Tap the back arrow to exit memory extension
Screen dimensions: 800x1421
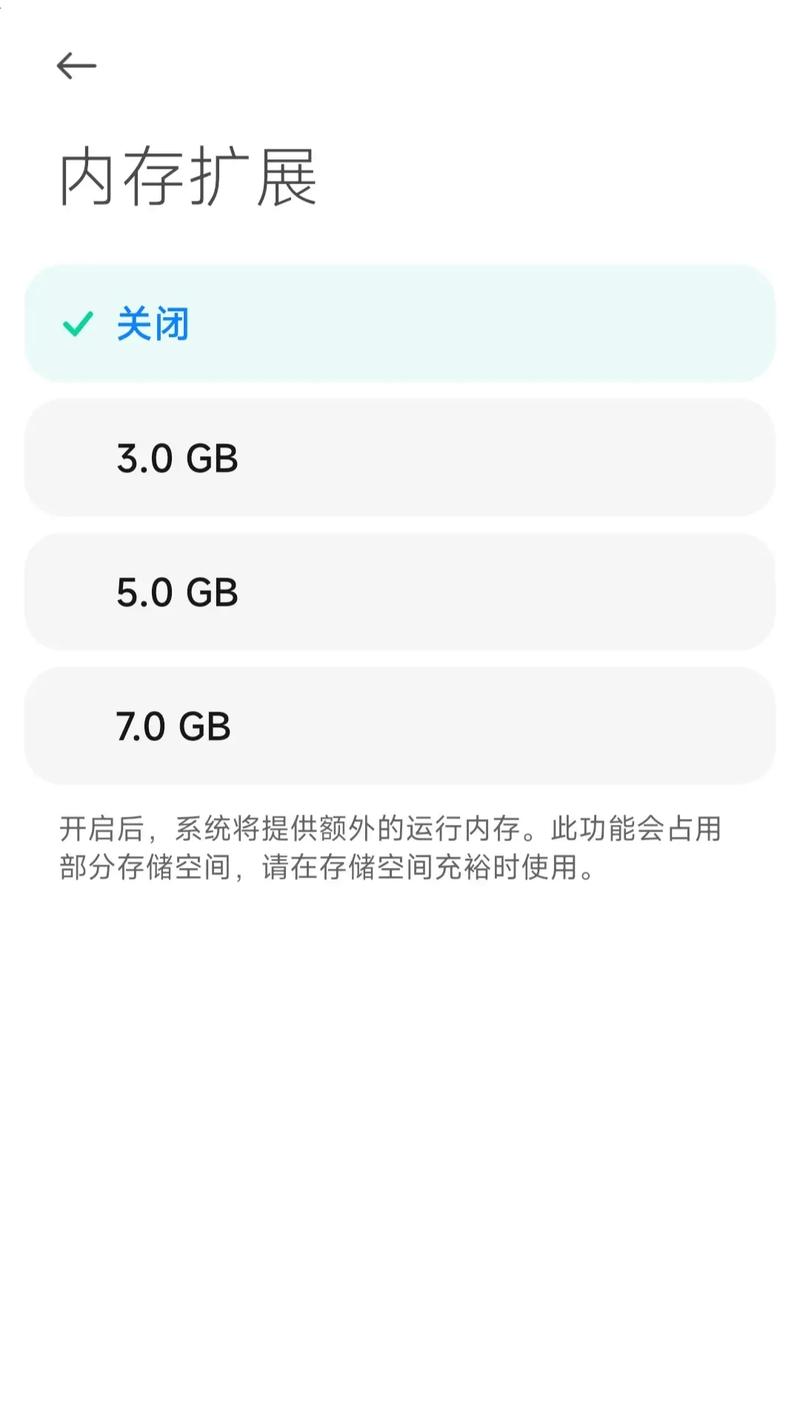[75, 65]
